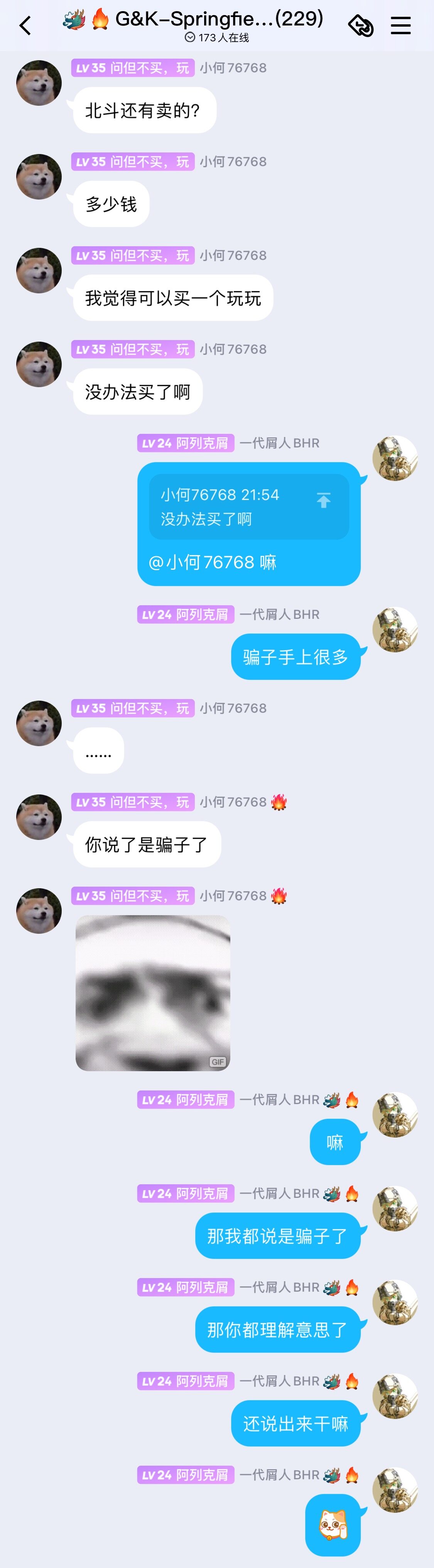
Task: View 小何76768's avatar beside 北斗还有卖的?
Action: click(x=39, y=83)
